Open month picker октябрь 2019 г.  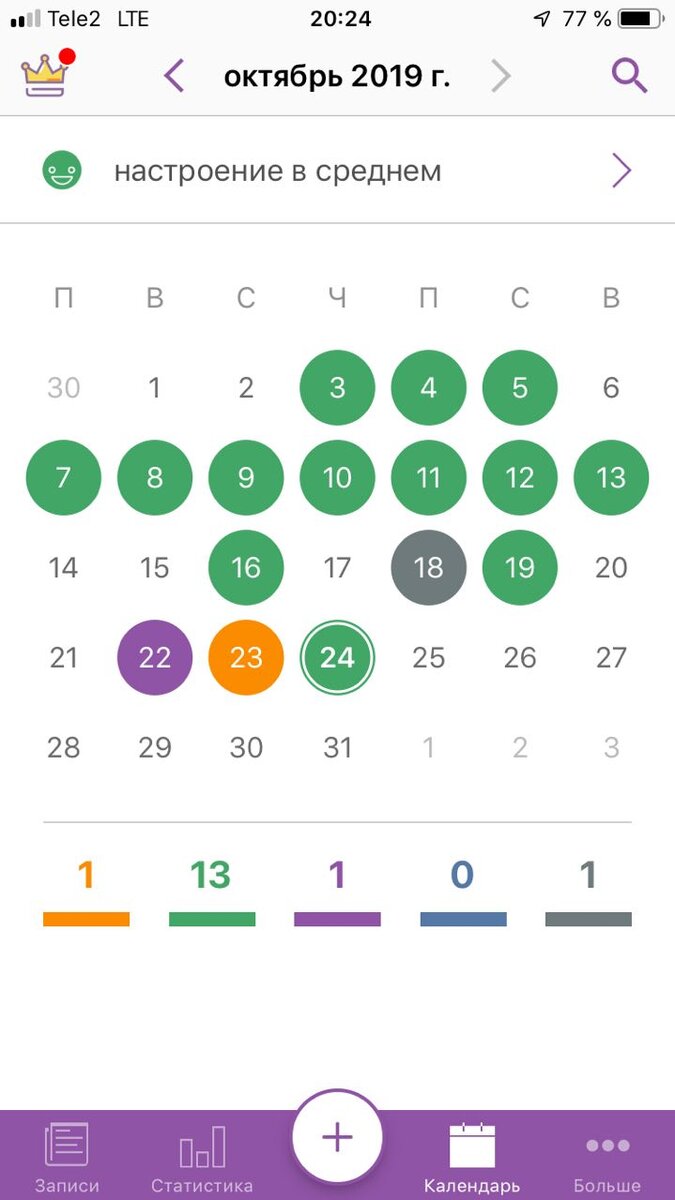(x=337, y=77)
